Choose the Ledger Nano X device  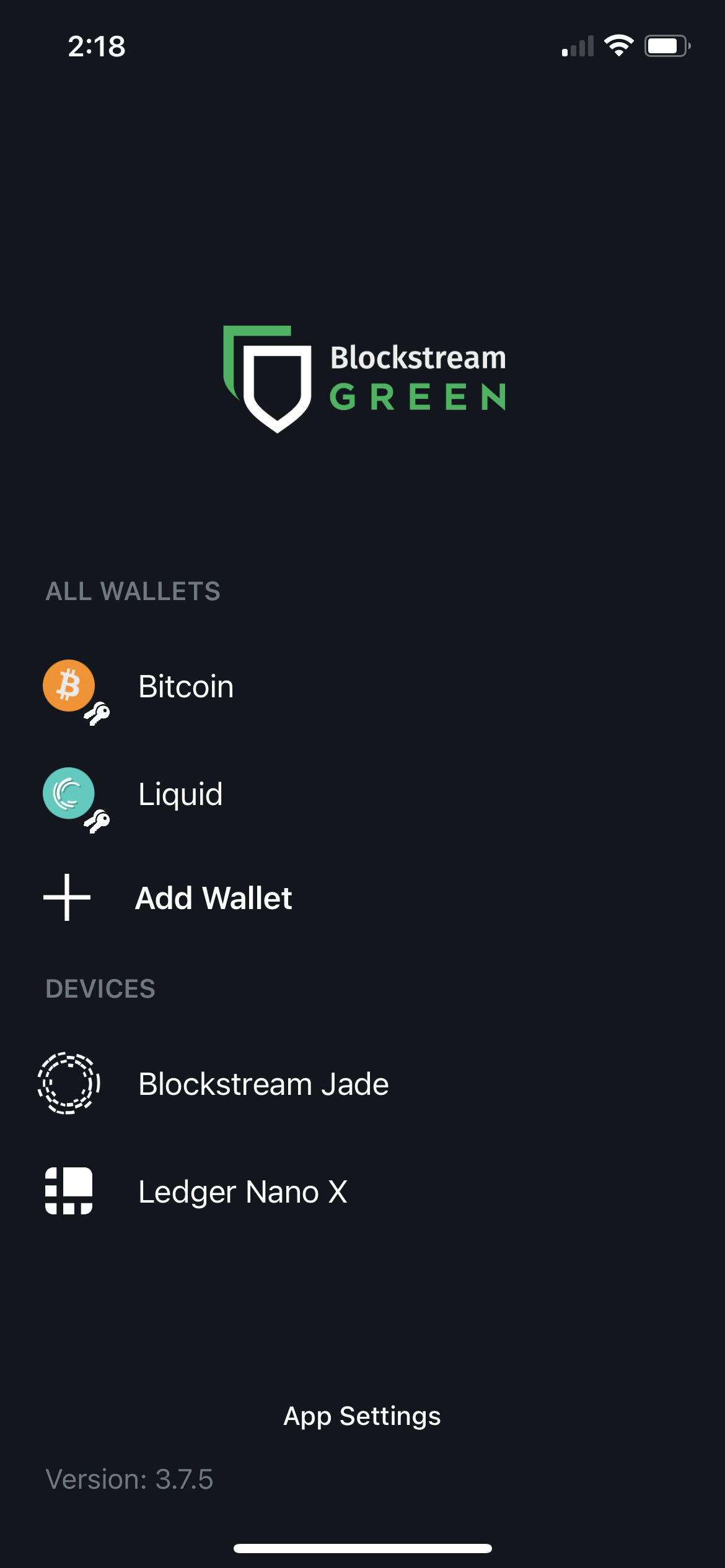pos(242,1192)
